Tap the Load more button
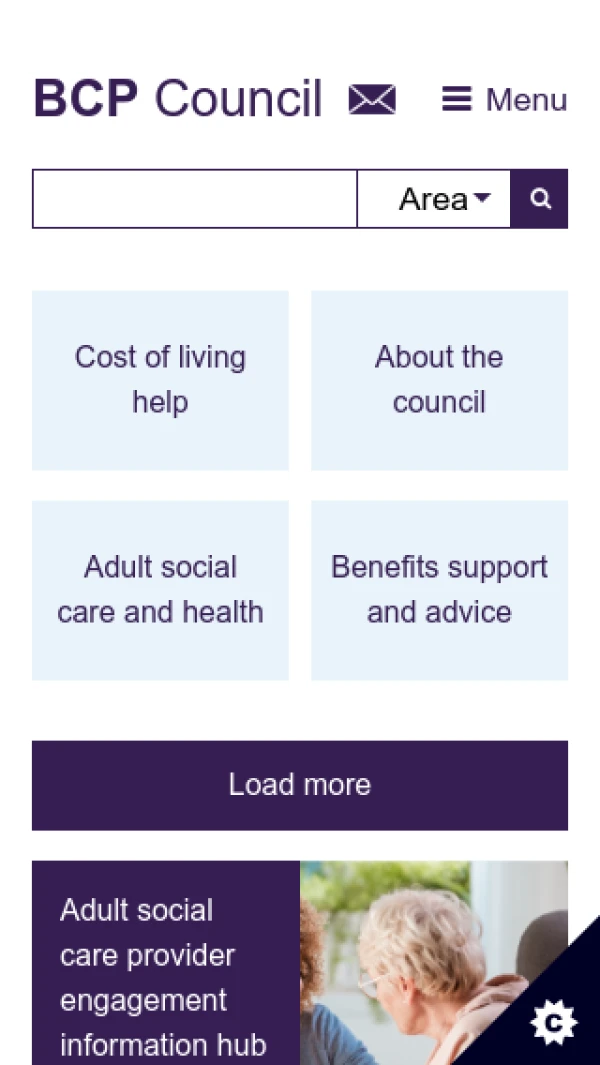The width and height of the screenshot is (600, 1065). pyautogui.click(x=300, y=785)
